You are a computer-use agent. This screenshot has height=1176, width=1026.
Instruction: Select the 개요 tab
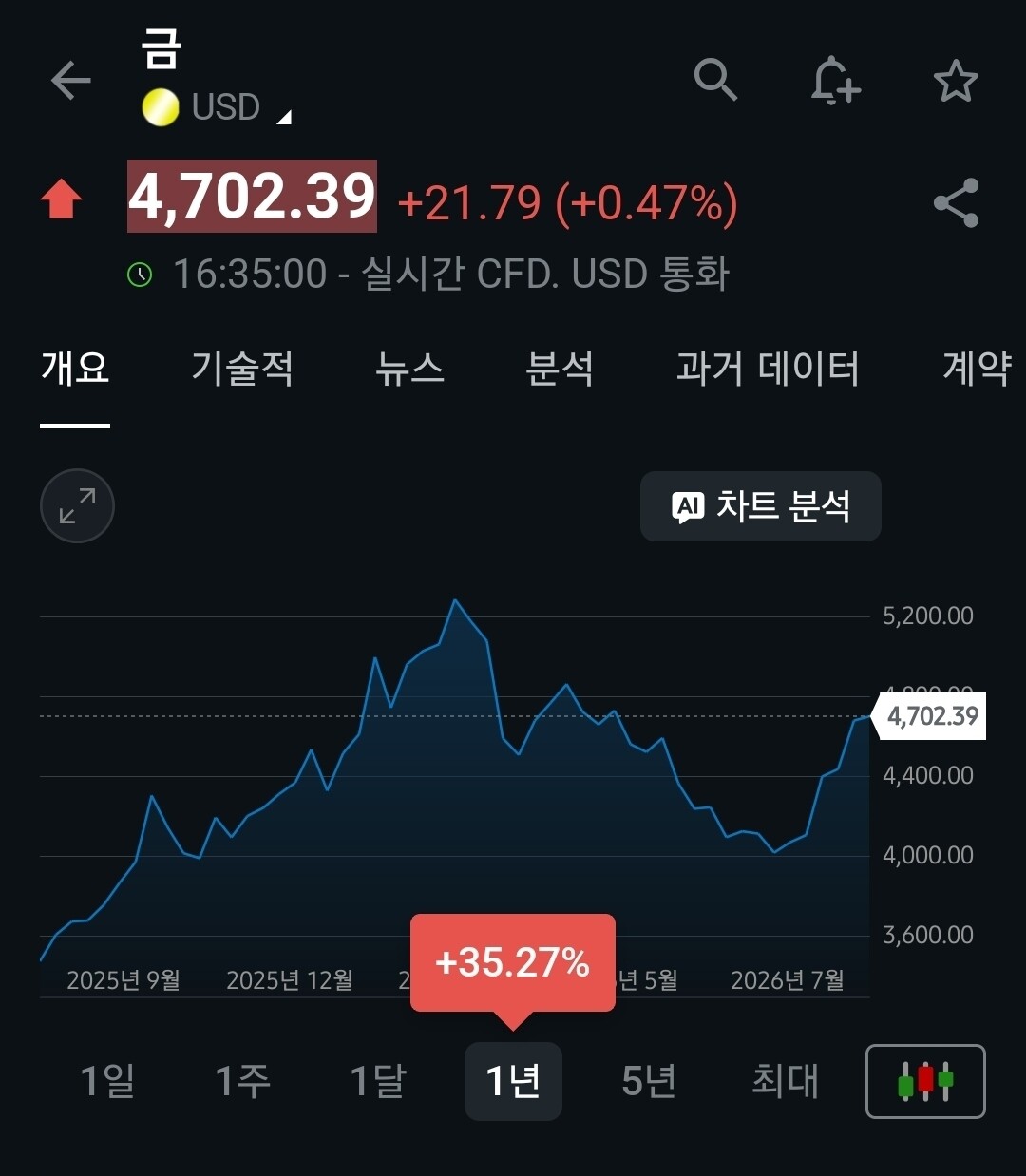[x=75, y=369]
